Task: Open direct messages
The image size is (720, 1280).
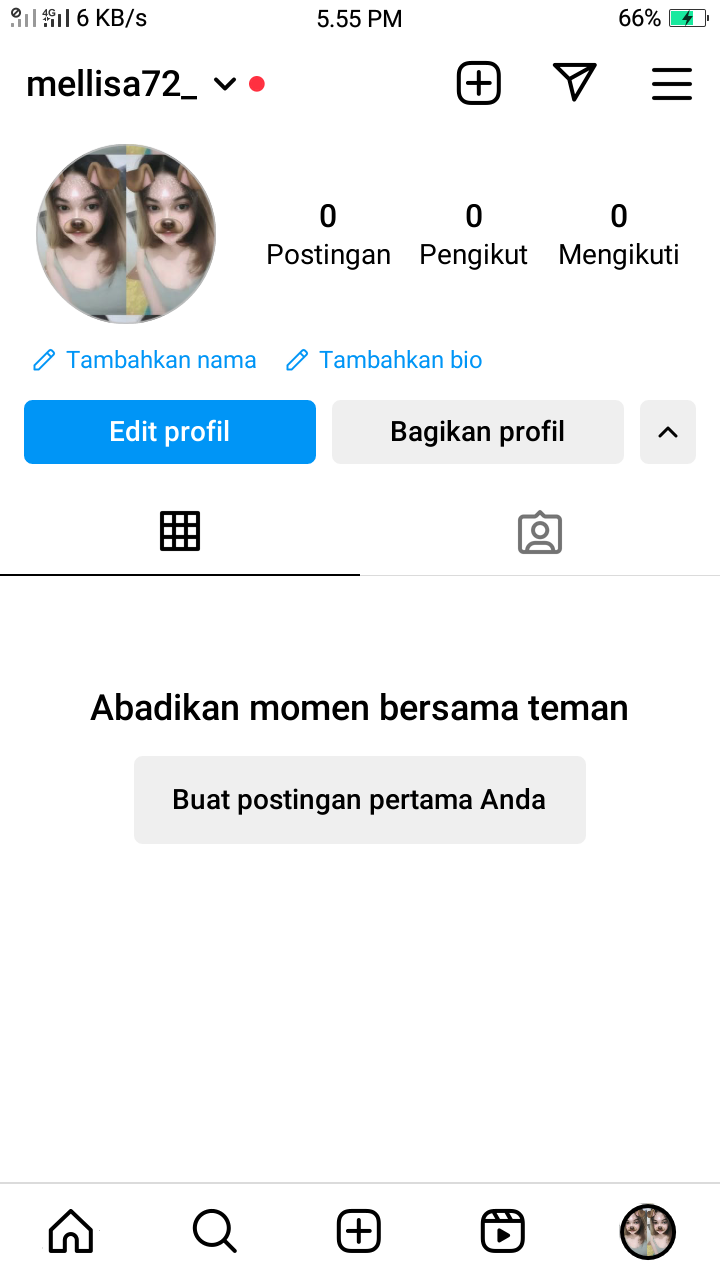Action: pyautogui.click(x=574, y=83)
